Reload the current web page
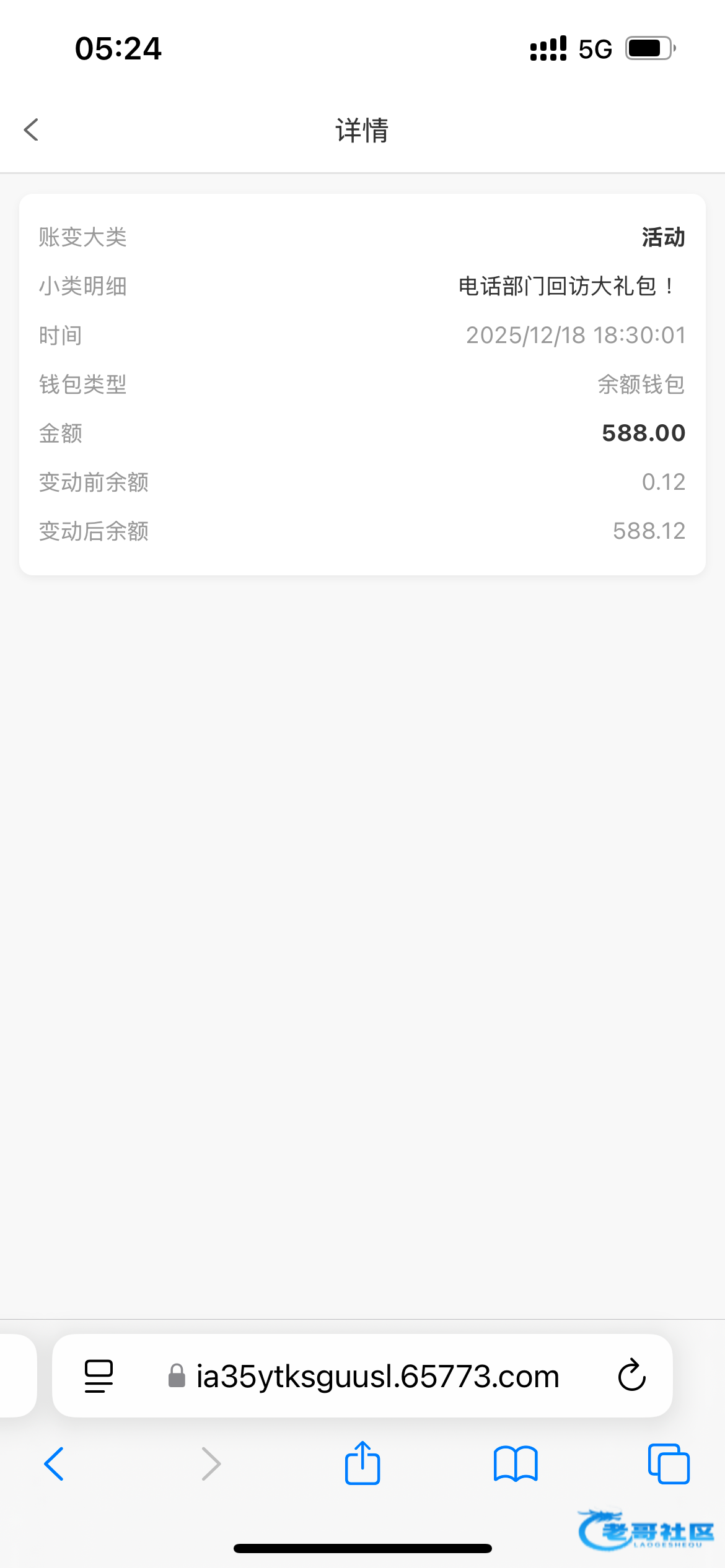 [x=631, y=1376]
